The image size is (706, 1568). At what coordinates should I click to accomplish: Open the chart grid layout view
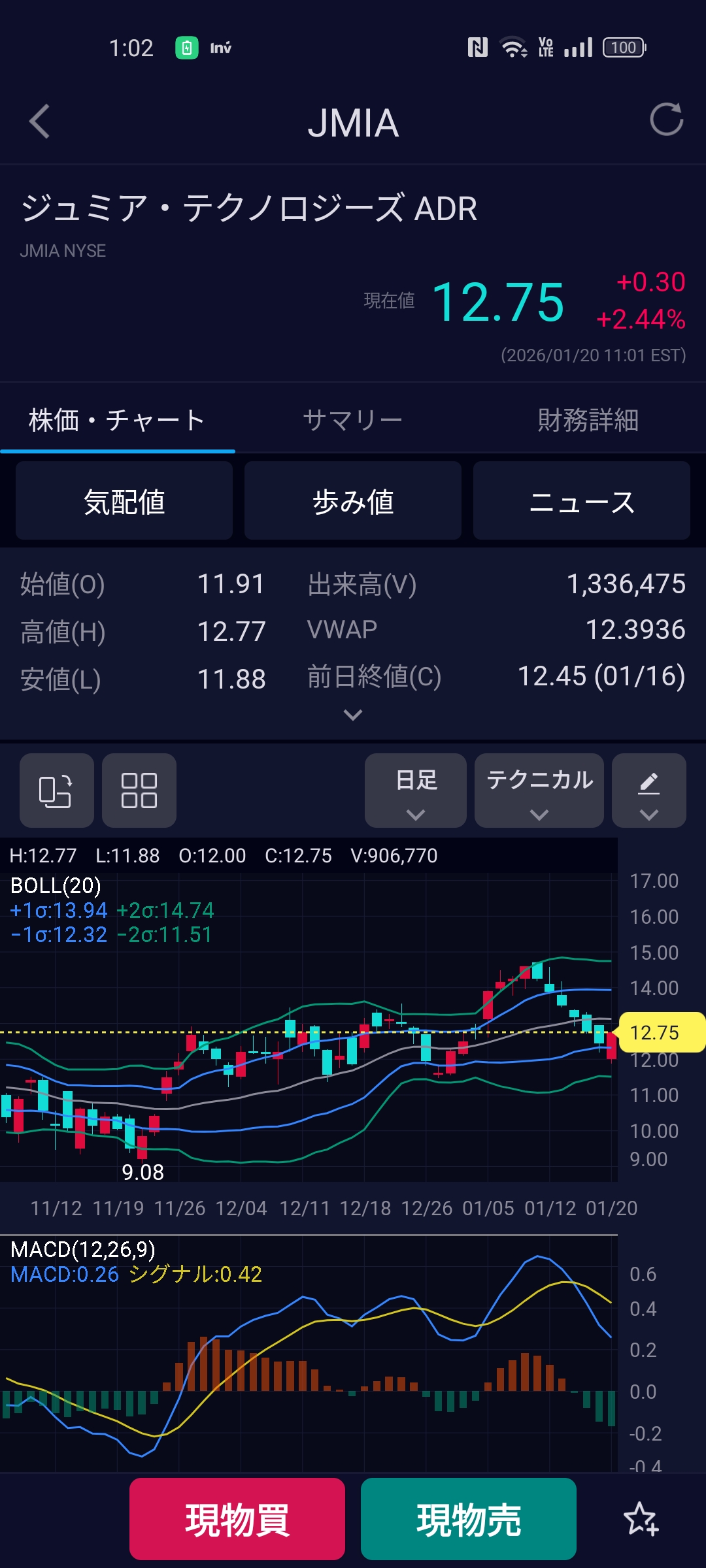click(x=139, y=791)
